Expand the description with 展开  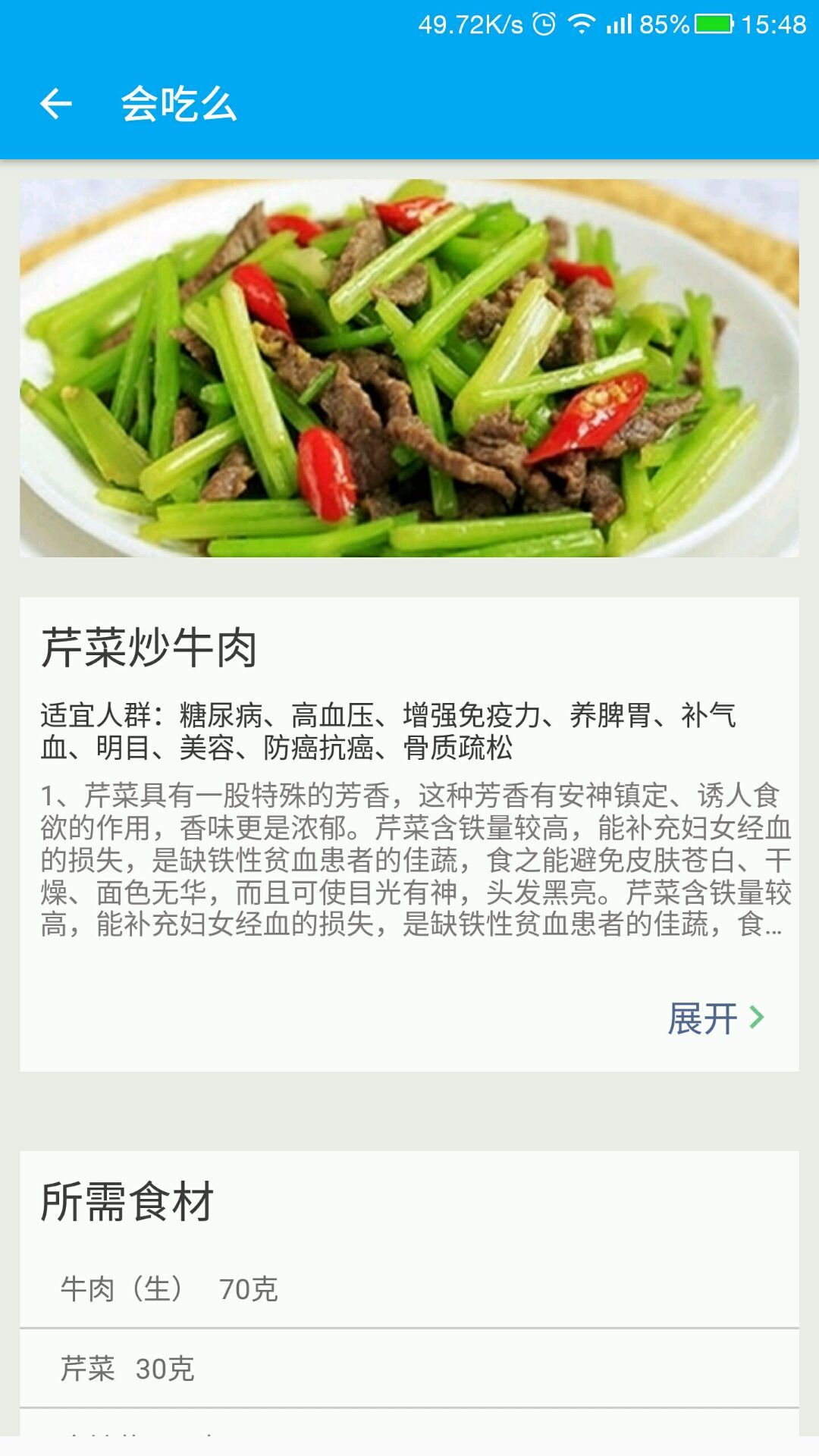[715, 1018]
